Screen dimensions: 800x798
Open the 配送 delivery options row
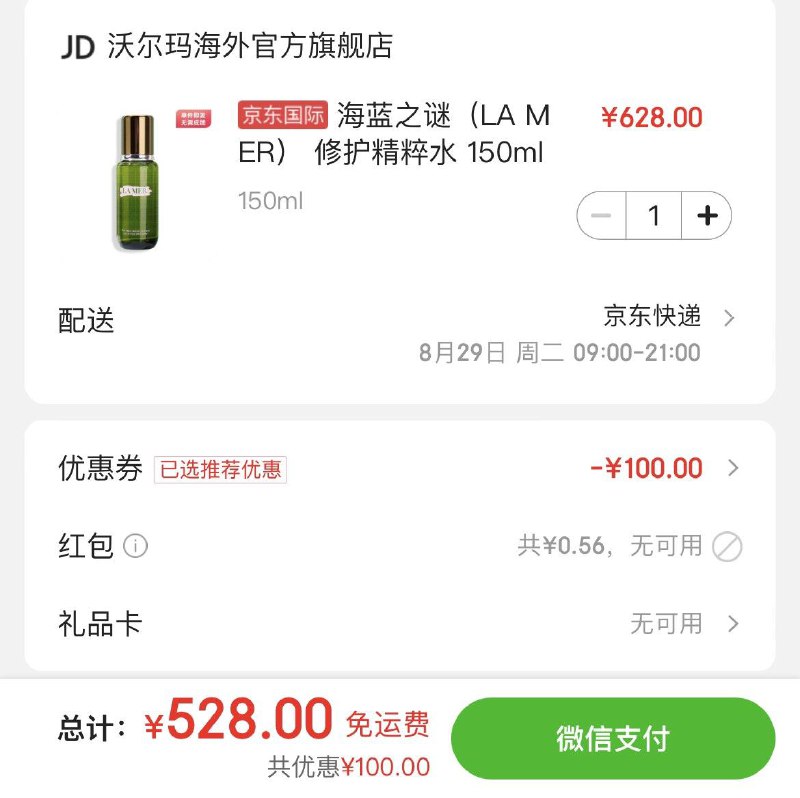(400, 320)
